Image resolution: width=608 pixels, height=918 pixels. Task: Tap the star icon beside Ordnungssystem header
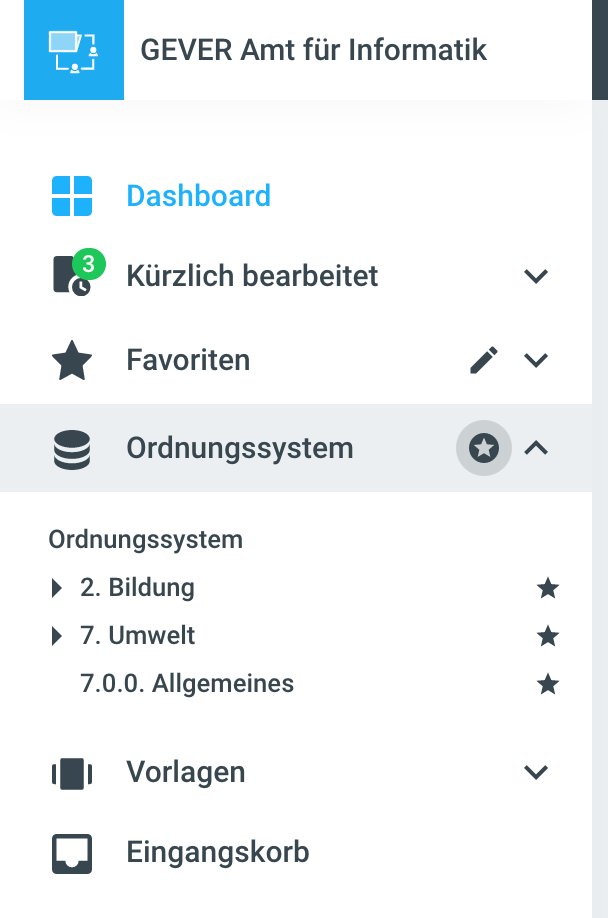pos(484,448)
